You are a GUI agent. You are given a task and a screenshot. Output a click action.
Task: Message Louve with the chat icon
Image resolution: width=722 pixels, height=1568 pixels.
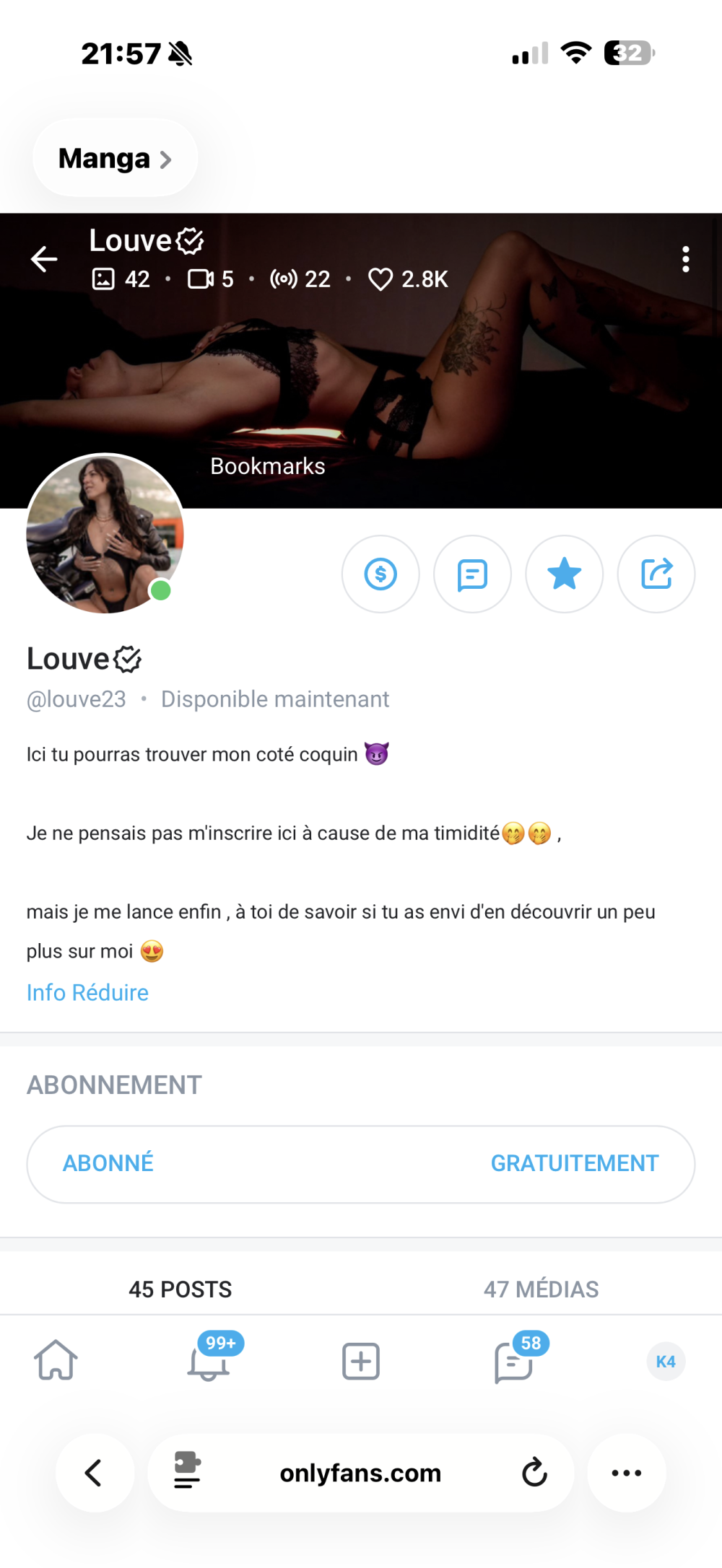[472, 574]
